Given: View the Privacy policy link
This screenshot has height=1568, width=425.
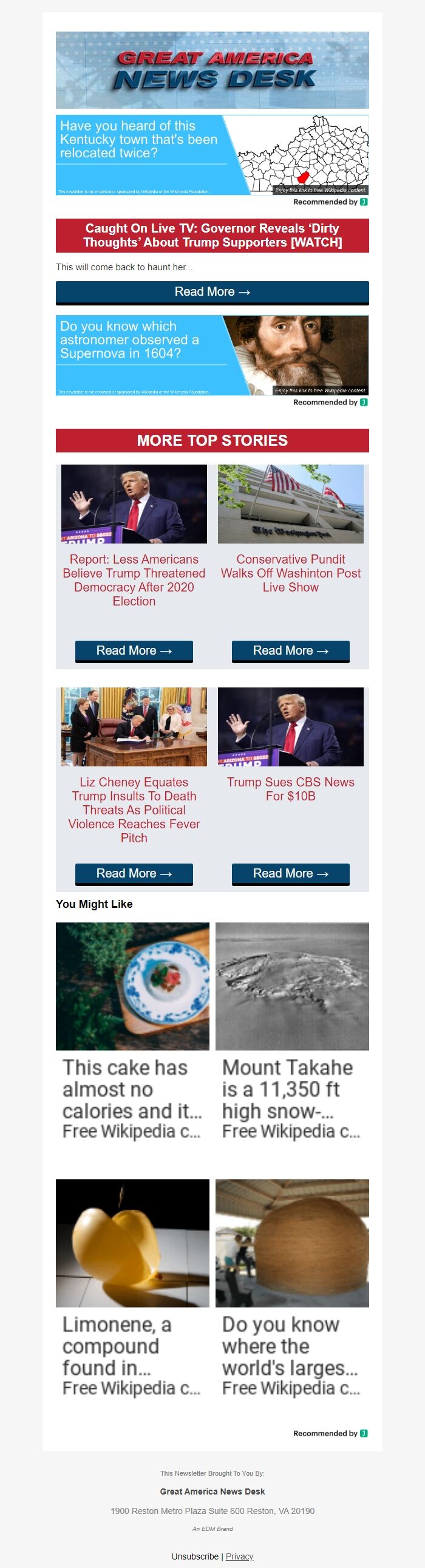Looking at the screenshot, I should coord(239,1556).
